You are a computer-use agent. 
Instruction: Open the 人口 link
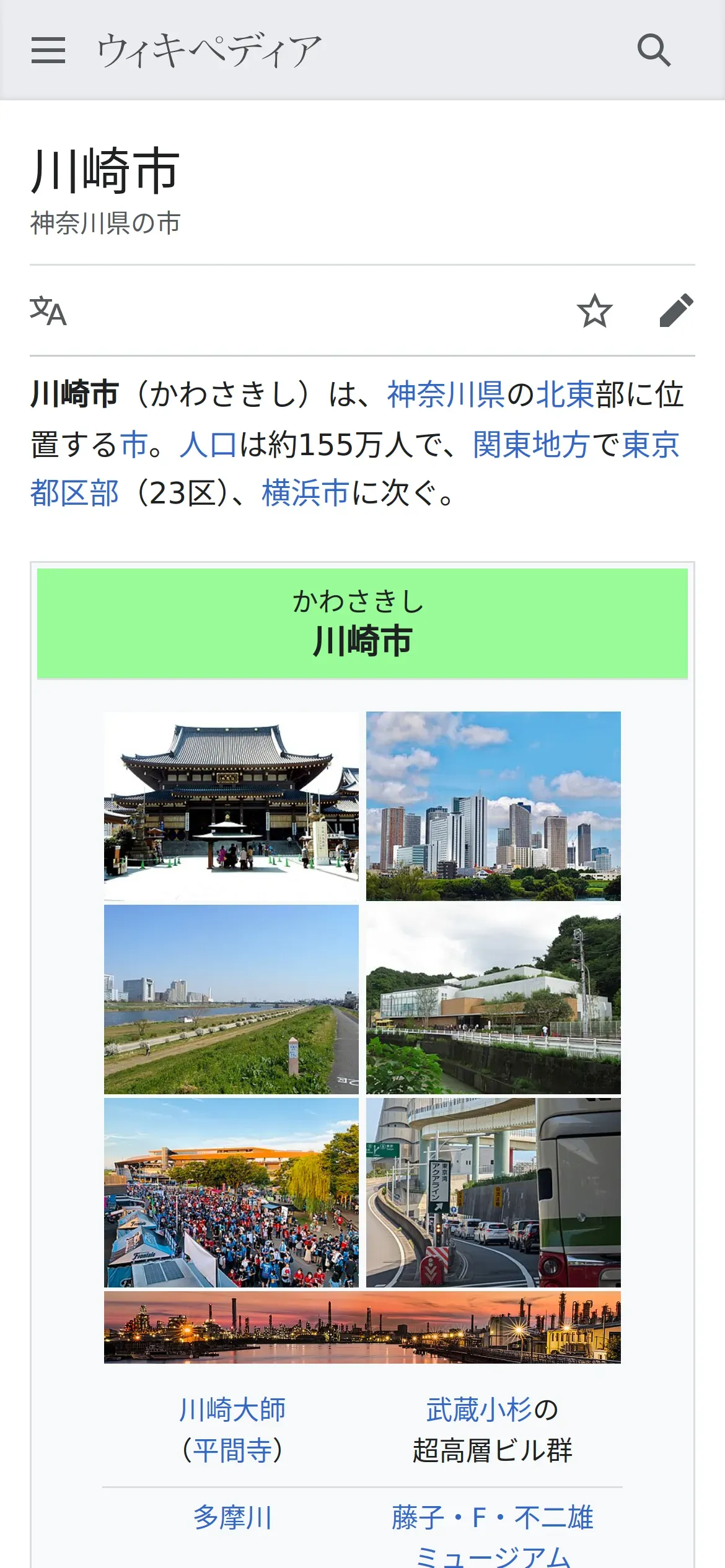pyautogui.click(x=208, y=444)
